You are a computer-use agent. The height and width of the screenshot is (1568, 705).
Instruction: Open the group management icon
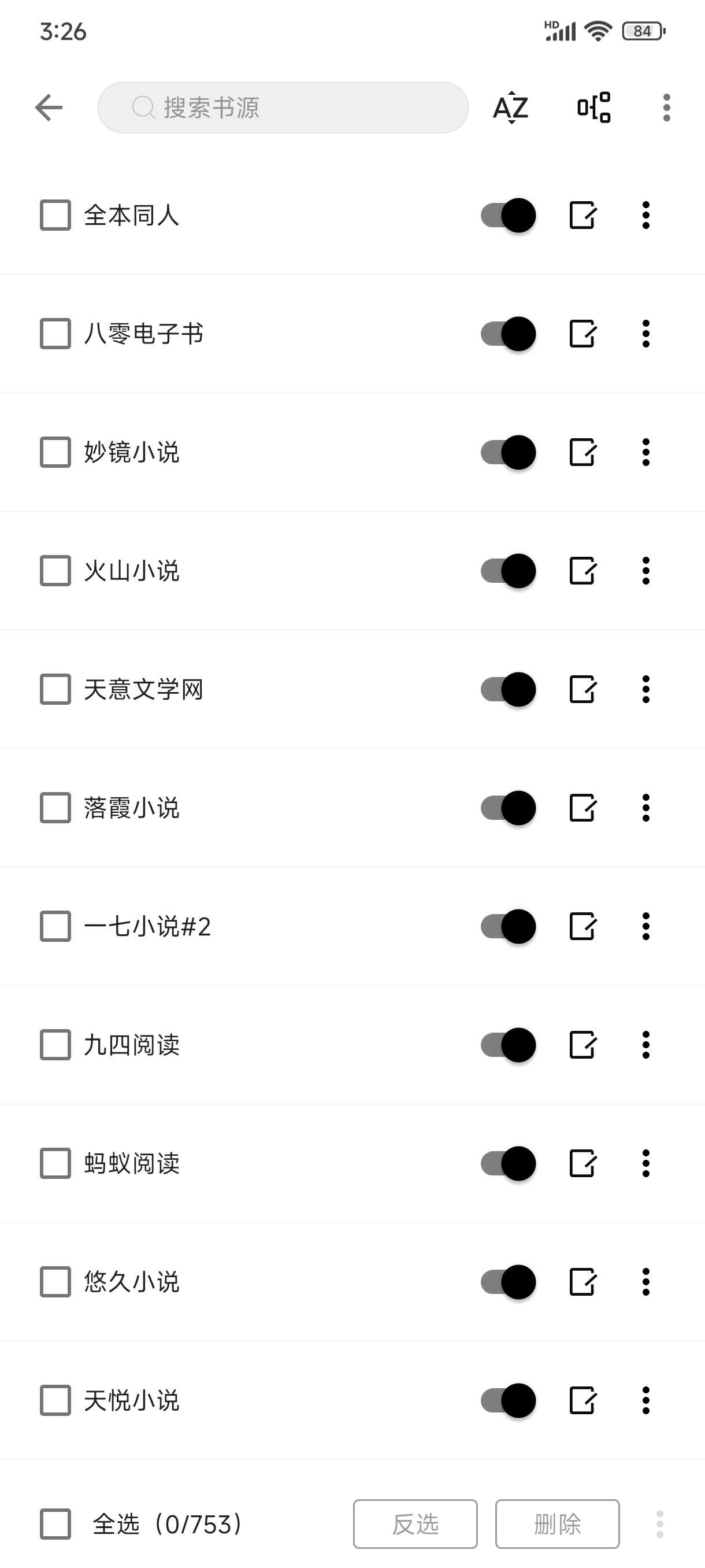point(593,108)
